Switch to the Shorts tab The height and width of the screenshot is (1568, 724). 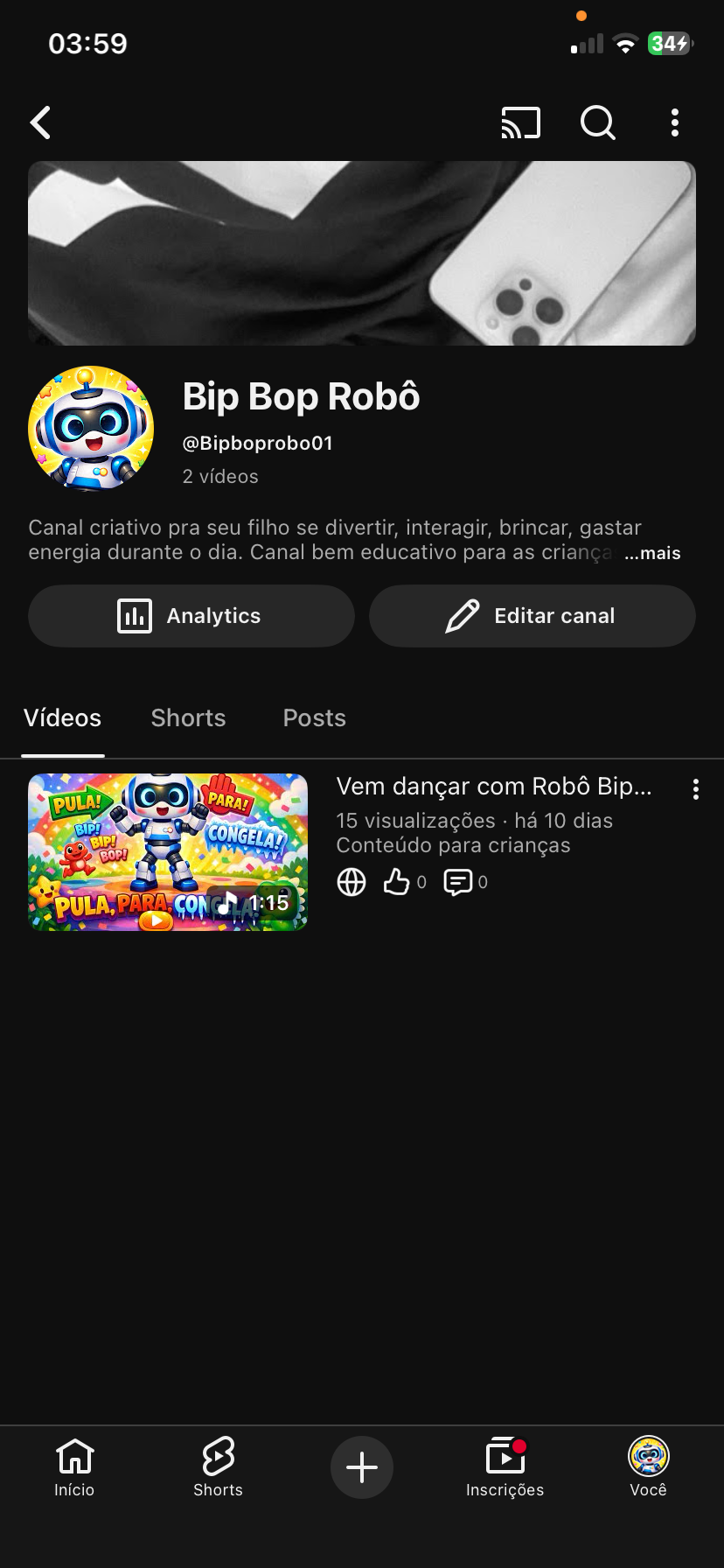coord(188,717)
